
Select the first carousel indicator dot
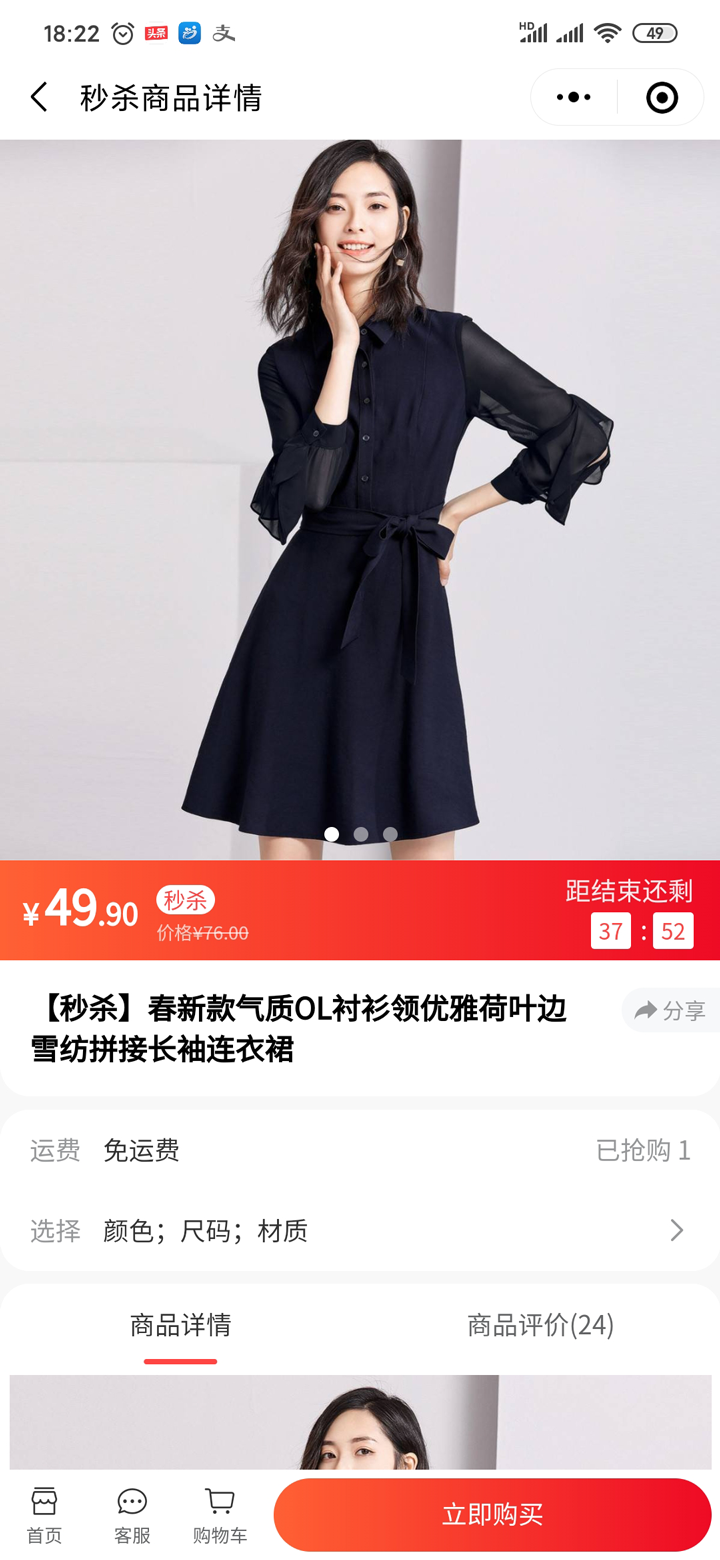pos(331,833)
